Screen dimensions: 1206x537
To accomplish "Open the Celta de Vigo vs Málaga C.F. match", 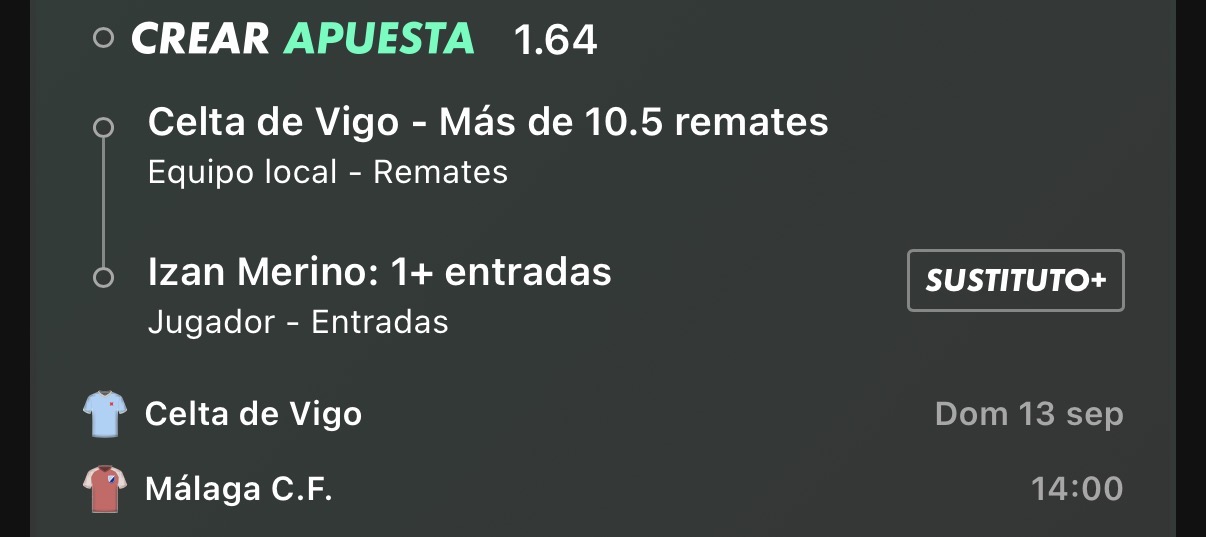I will point(603,452).
